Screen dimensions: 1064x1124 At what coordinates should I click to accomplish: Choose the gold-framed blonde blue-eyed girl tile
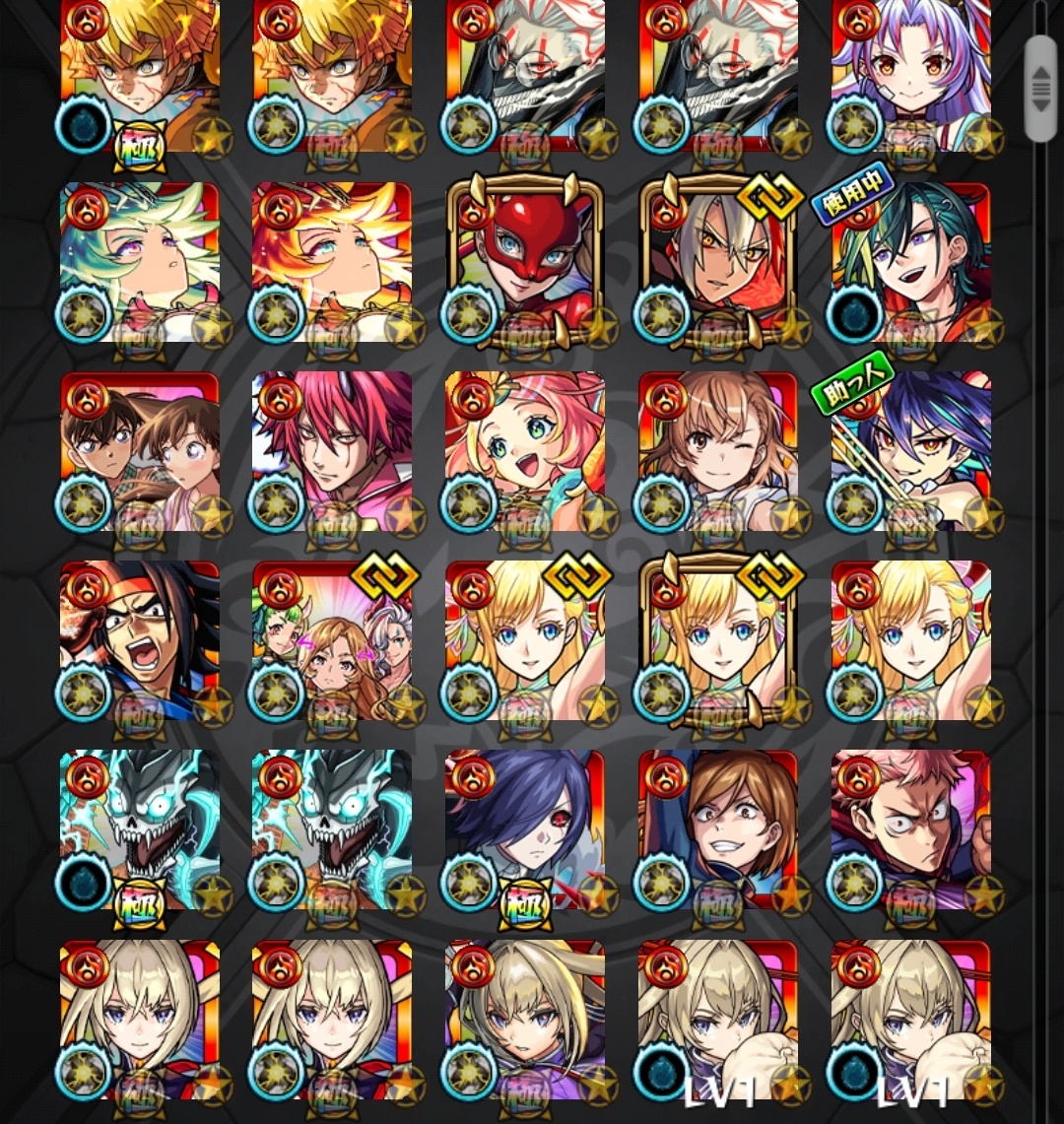coord(718,640)
